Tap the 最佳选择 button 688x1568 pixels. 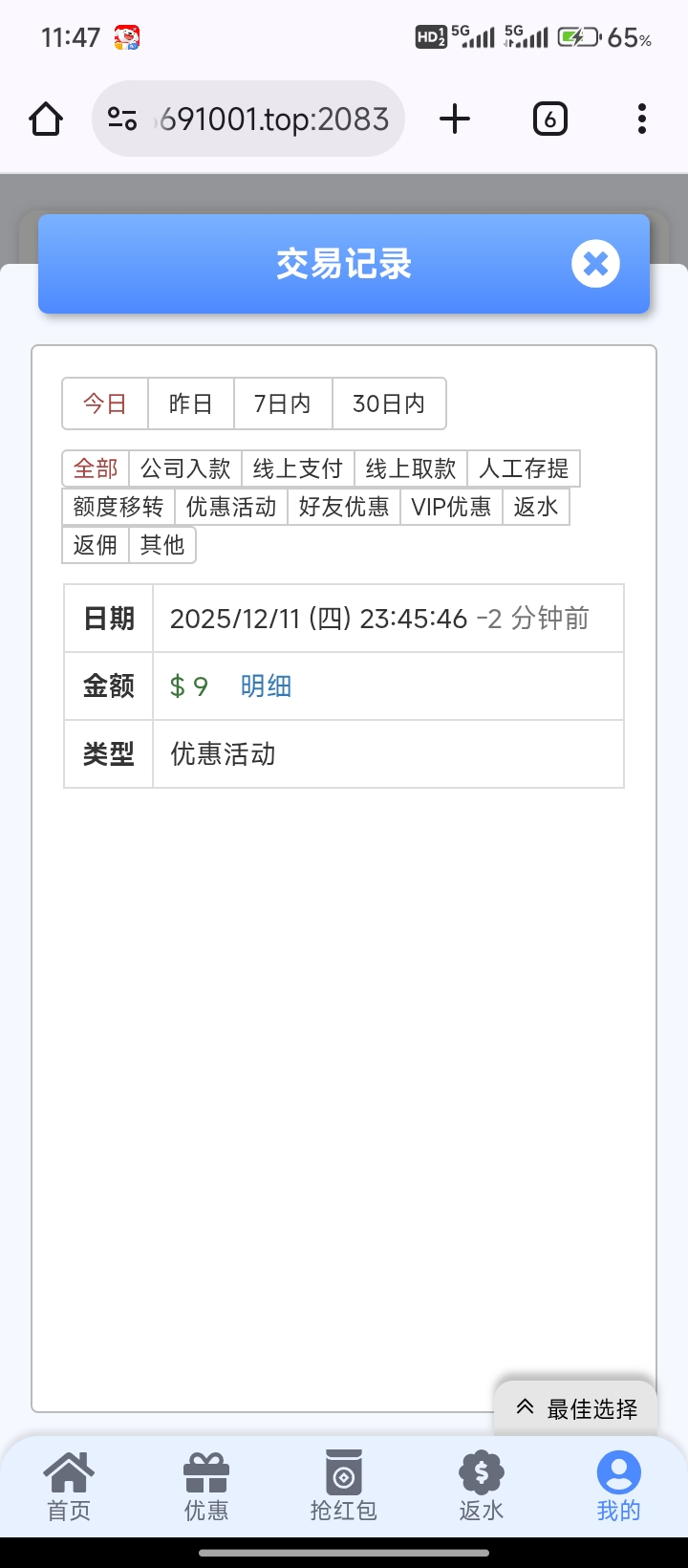pos(576,1408)
